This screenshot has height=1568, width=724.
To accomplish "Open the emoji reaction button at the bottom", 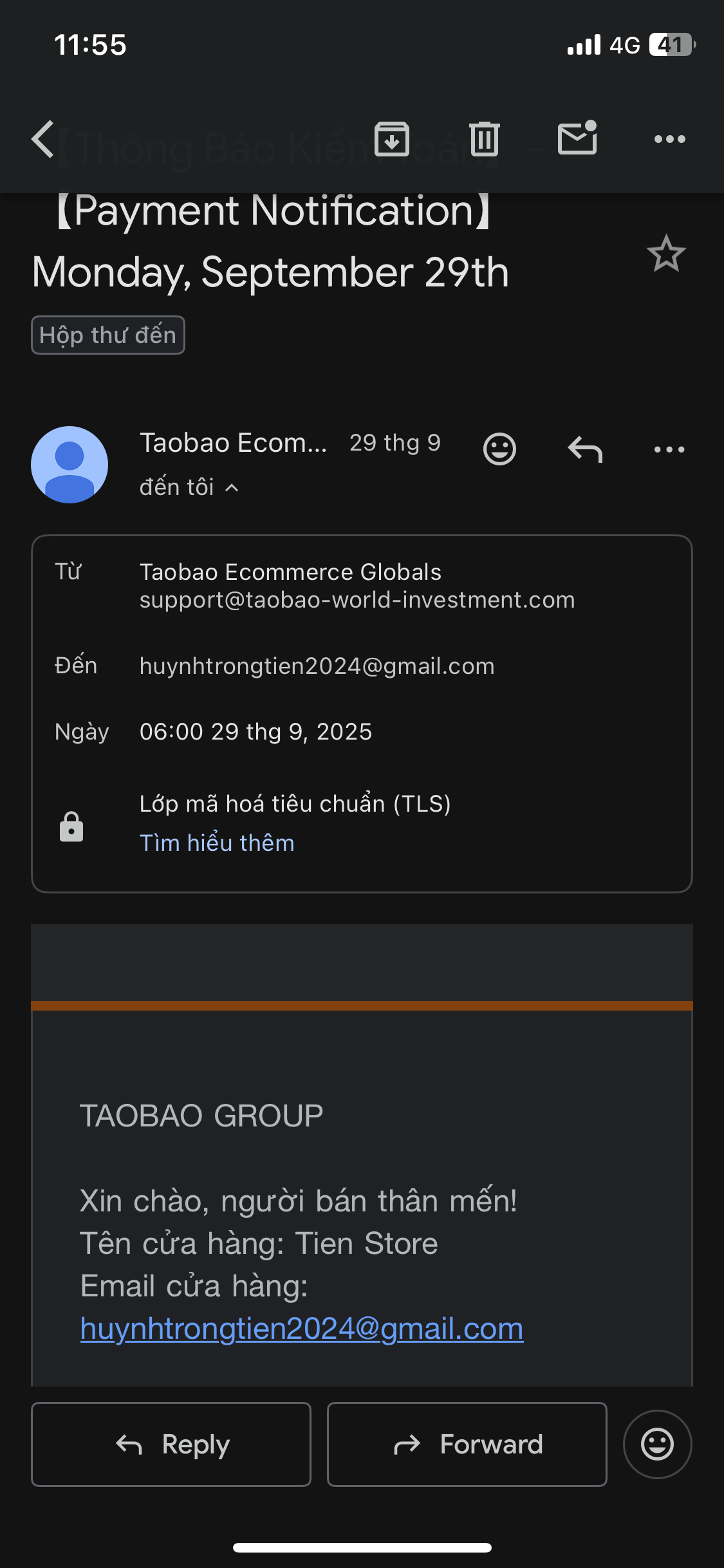I will 657,1444.
